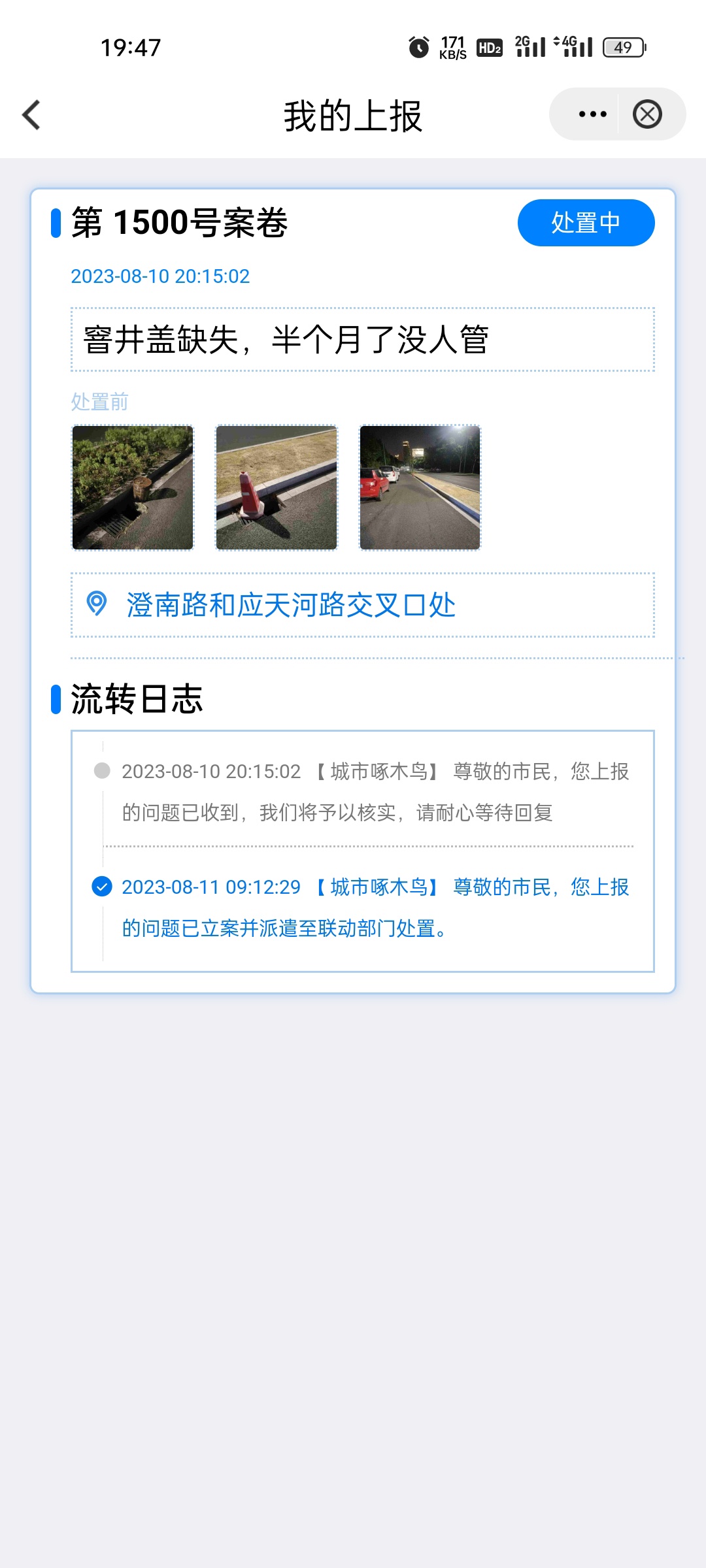Screen dimensions: 706x1568
Task: Open second photo showing the traffic cone
Action: click(277, 487)
